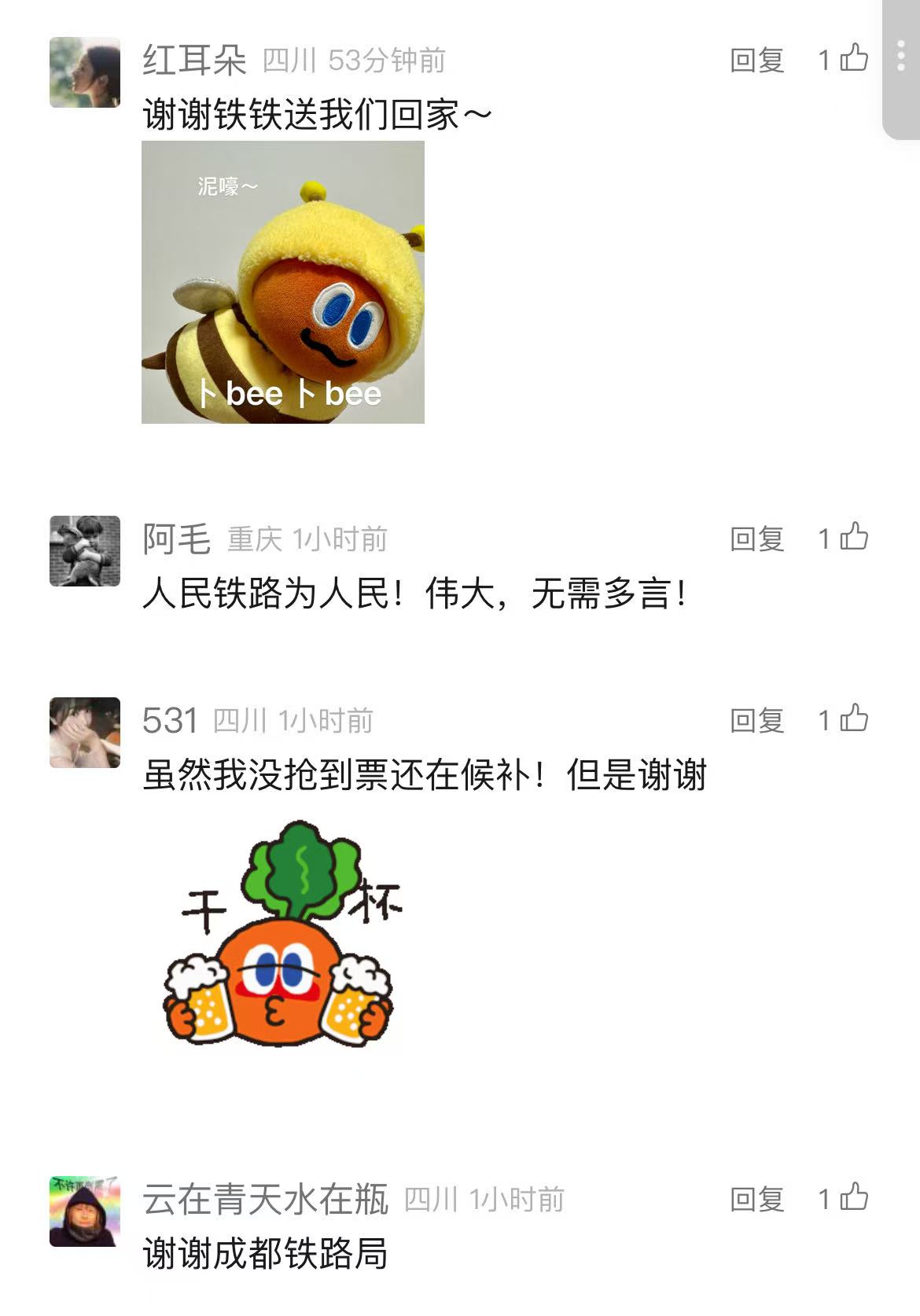The image size is (920, 1316).
Task: Reply to 红耳朵's comment
Action: pos(756,60)
